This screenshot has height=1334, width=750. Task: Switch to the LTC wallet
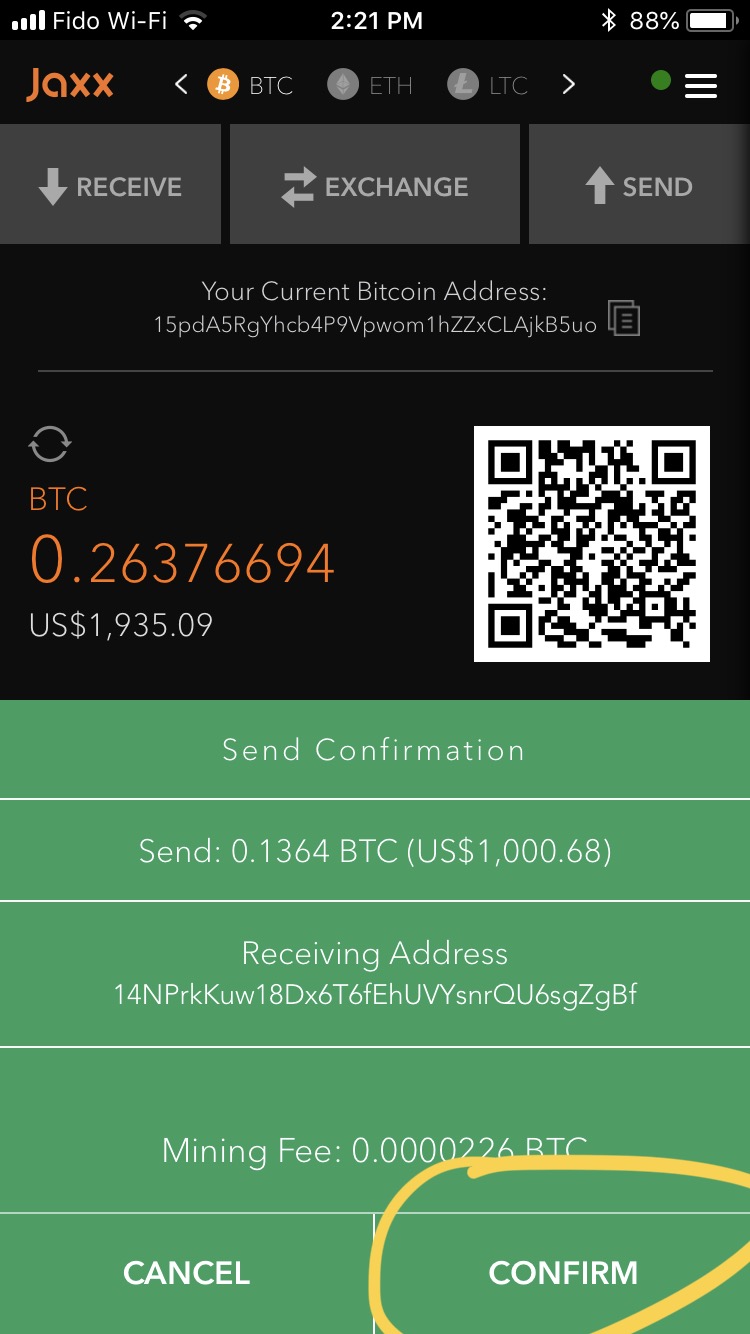pos(488,85)
